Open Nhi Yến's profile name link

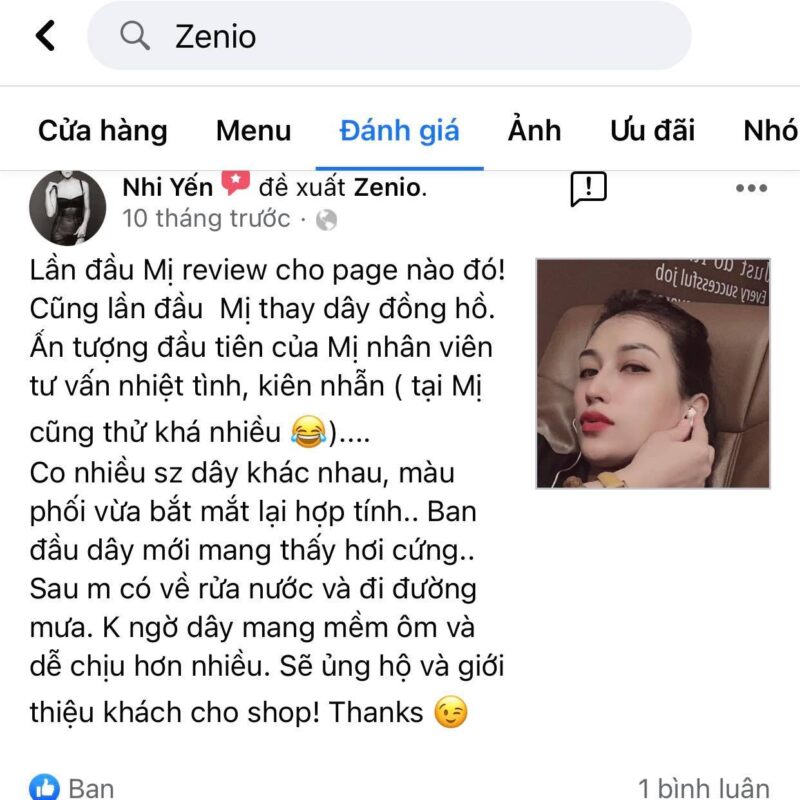167,186
